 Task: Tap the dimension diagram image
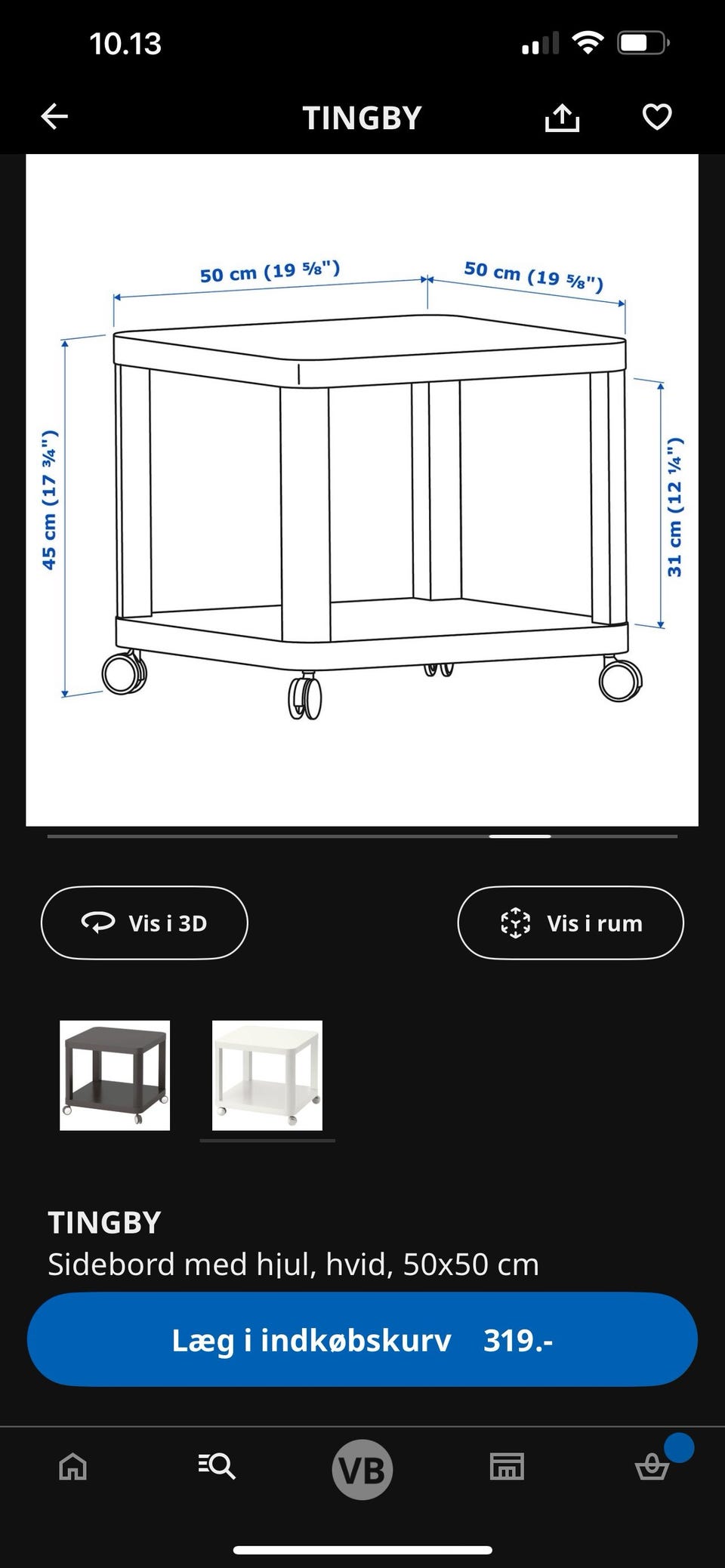pos(362,491)
